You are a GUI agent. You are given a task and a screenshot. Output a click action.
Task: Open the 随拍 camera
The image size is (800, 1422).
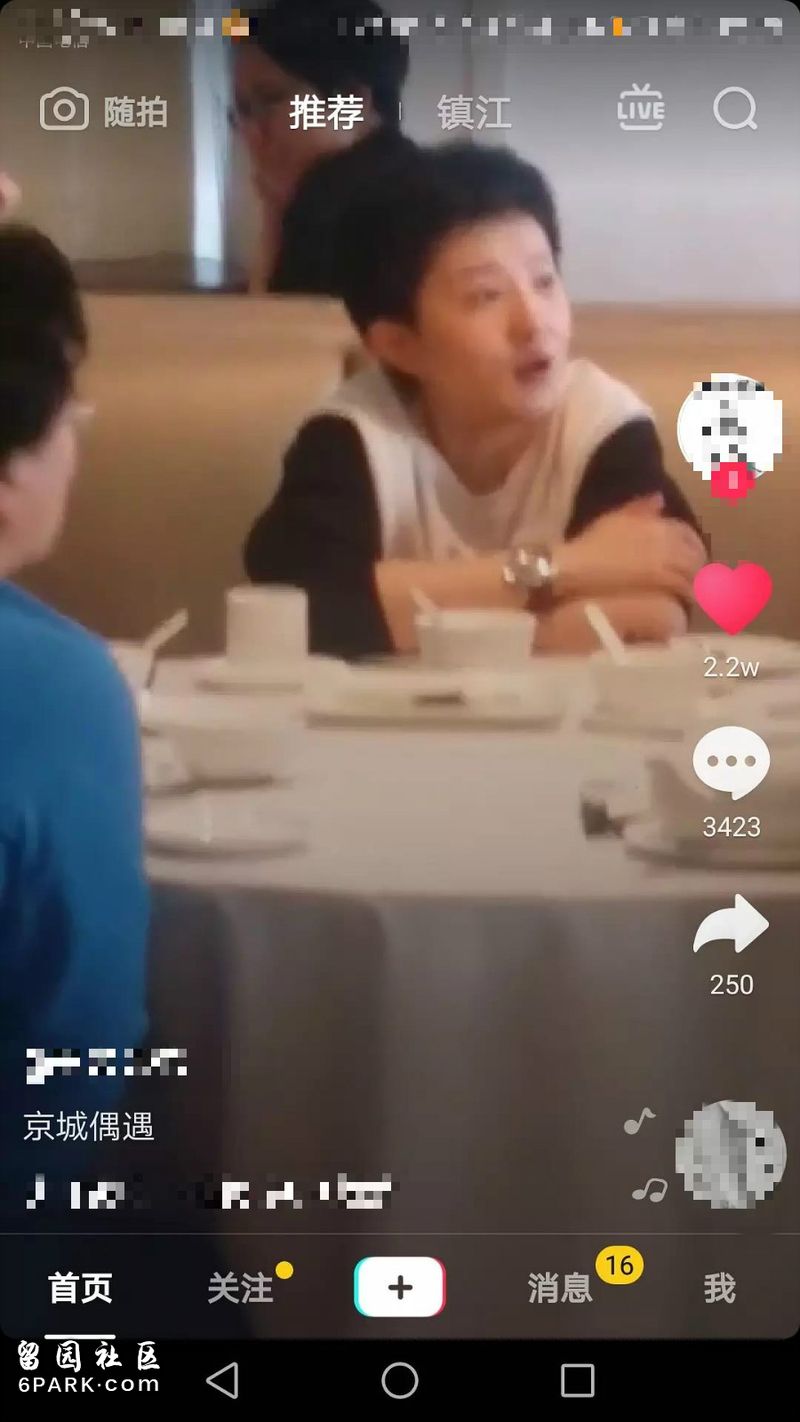[x=103, y=111]
